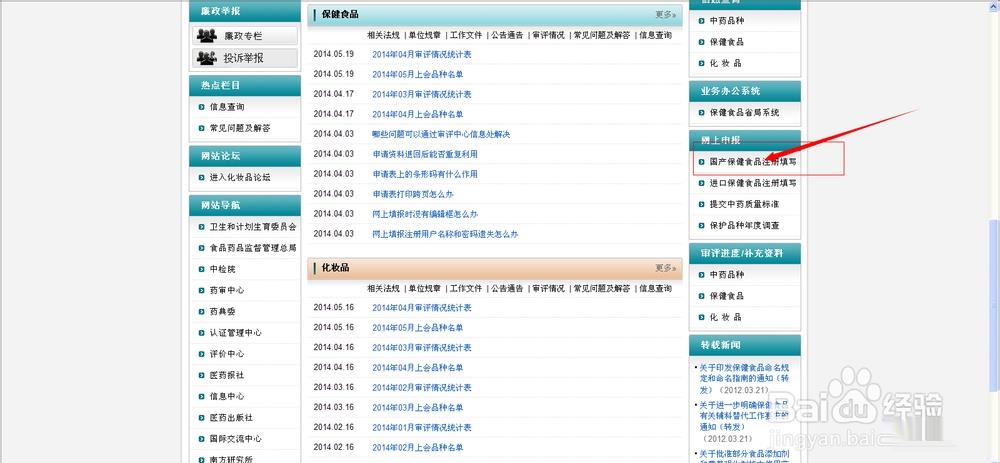Open 申请资料退回后能否重复利用 article
The width and height of the screenshot is (1000, 463).
click(425, 154)
